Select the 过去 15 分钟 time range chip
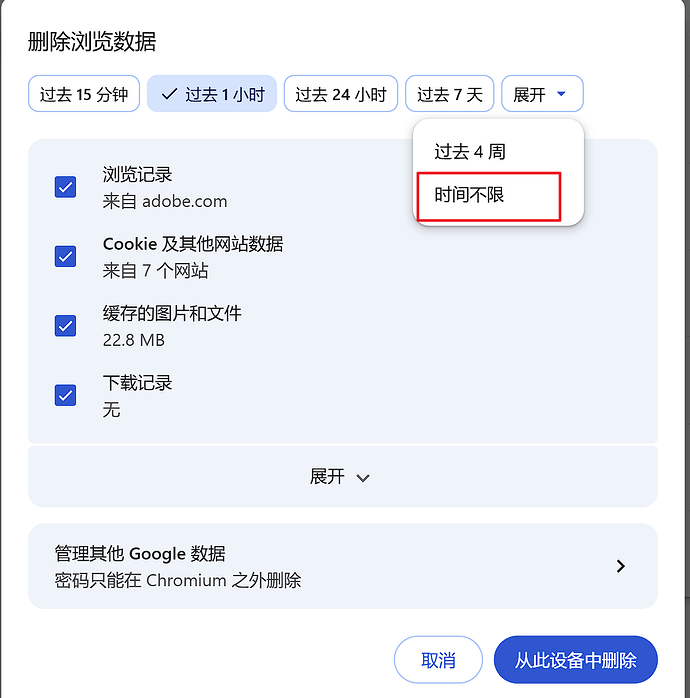 pos(84,95)
